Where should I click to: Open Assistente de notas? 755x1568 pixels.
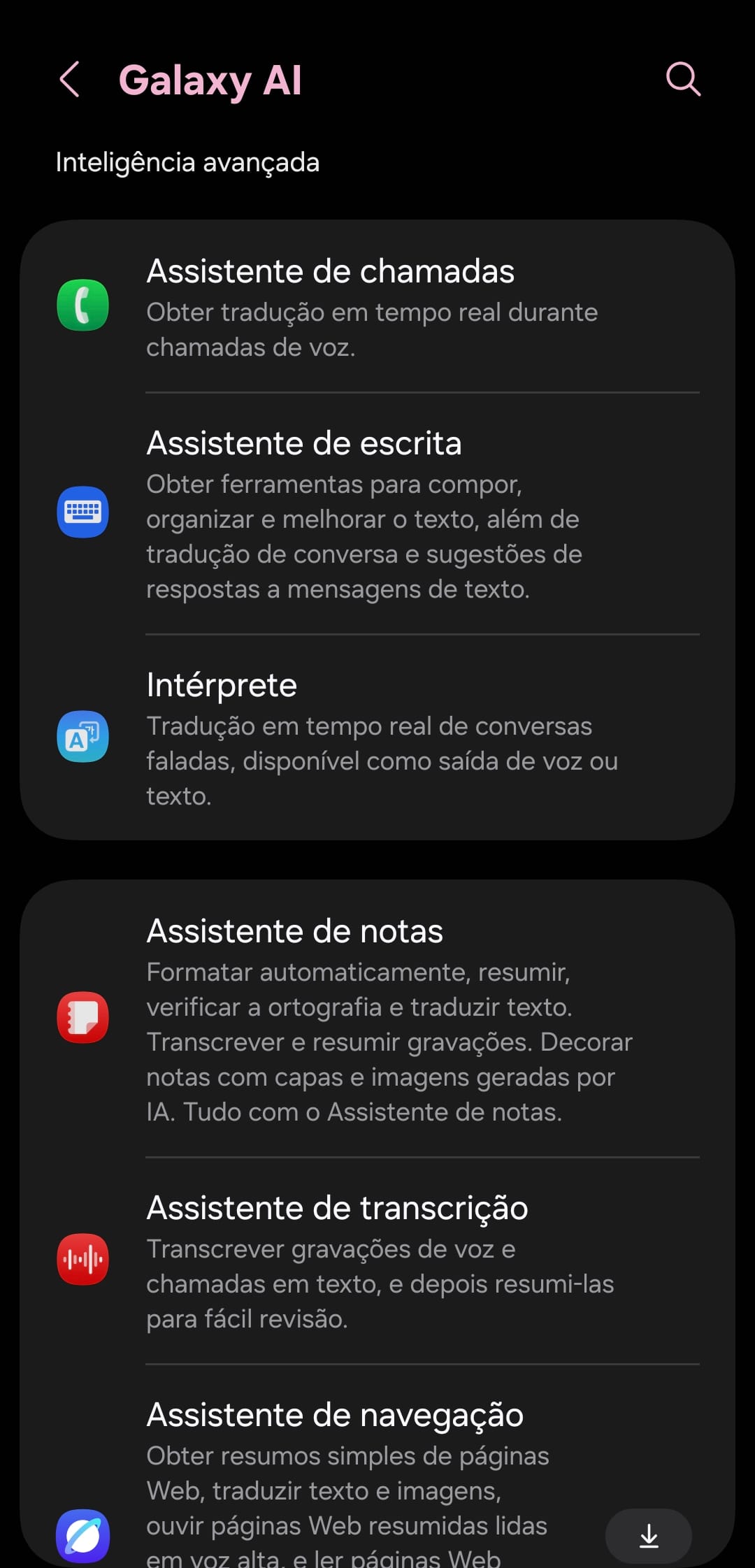point(377,1018)
